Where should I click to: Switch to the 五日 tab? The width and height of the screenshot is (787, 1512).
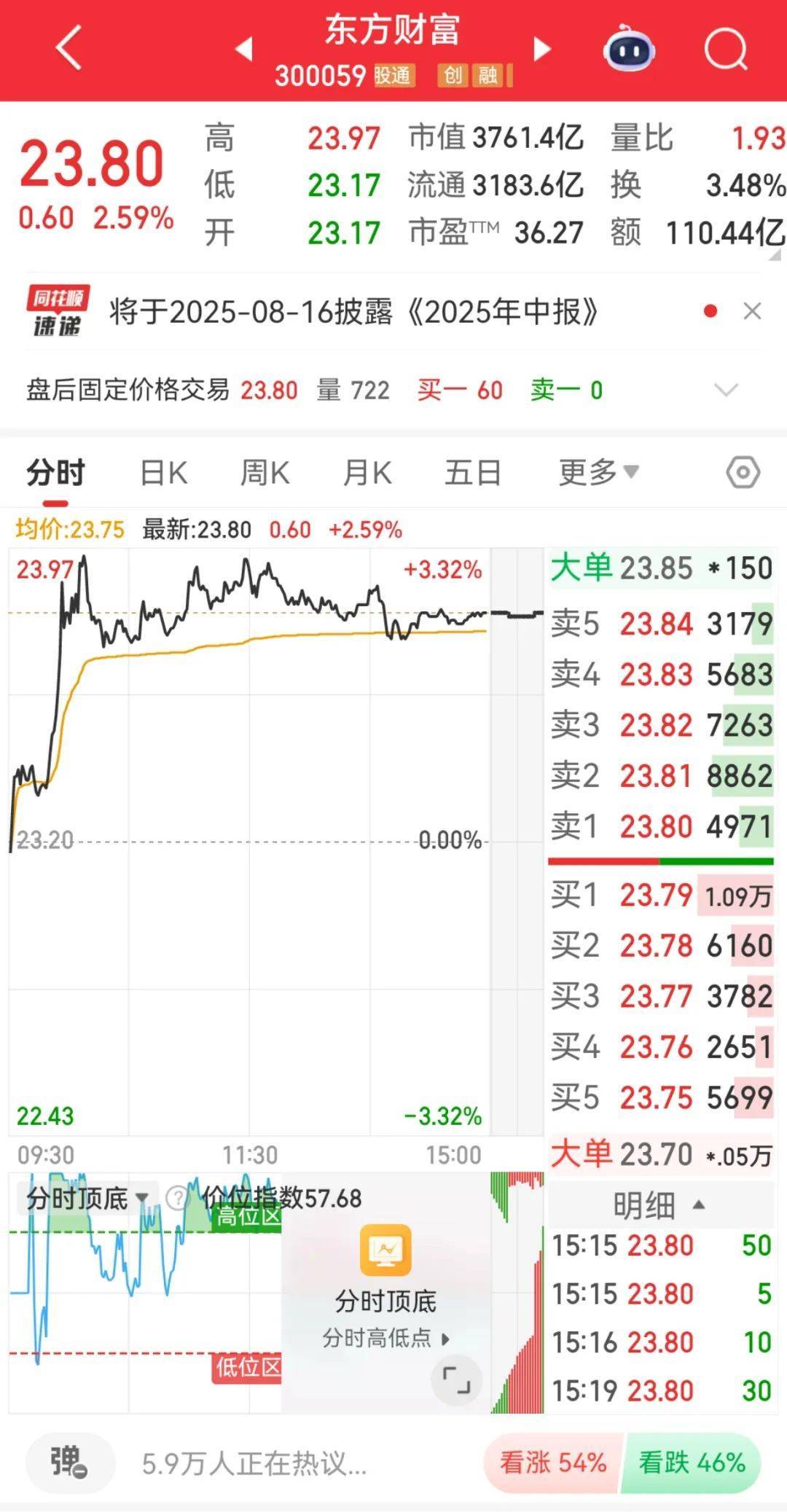point(474,472)
